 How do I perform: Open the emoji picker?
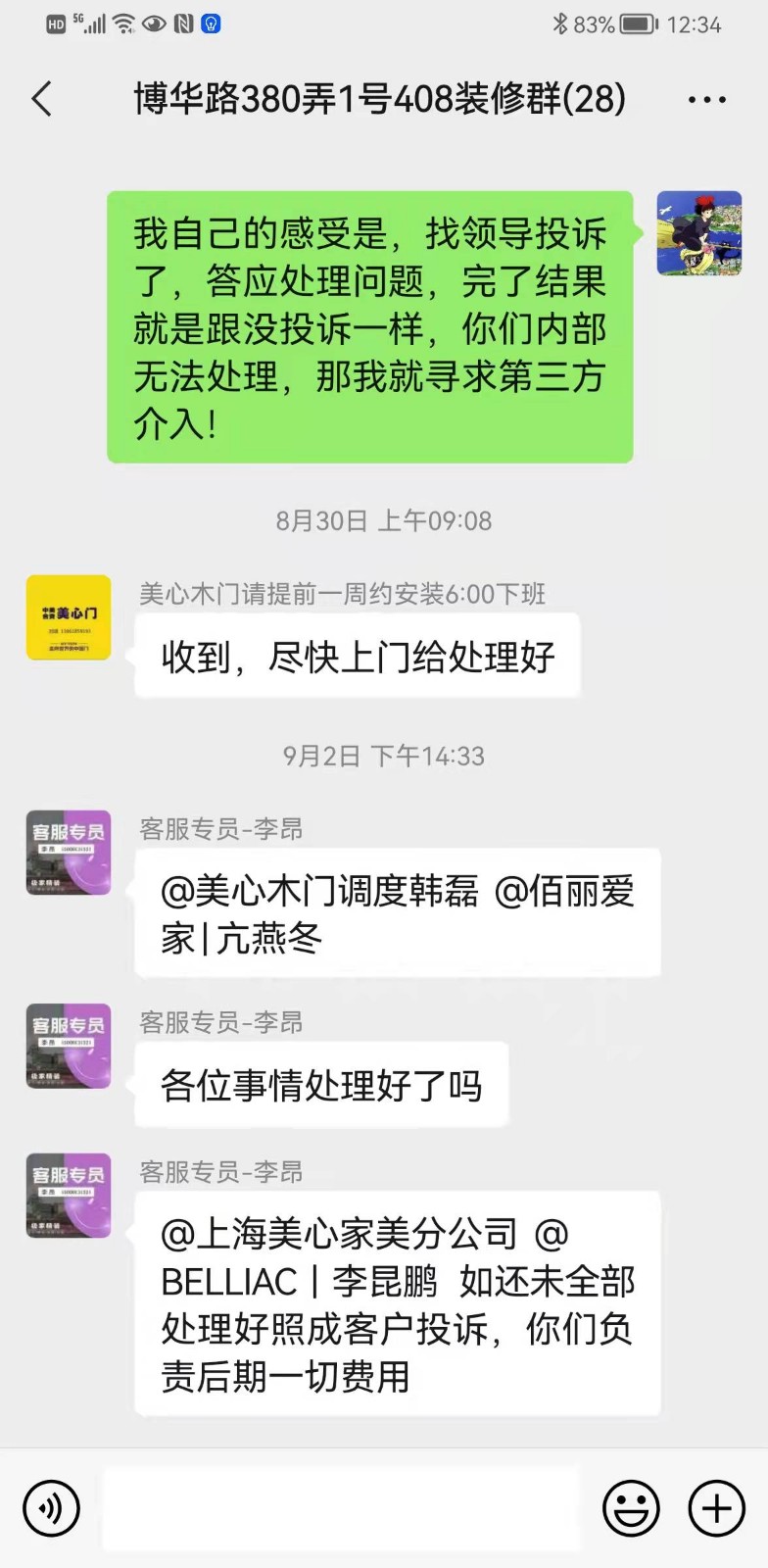pos(631,1508)
